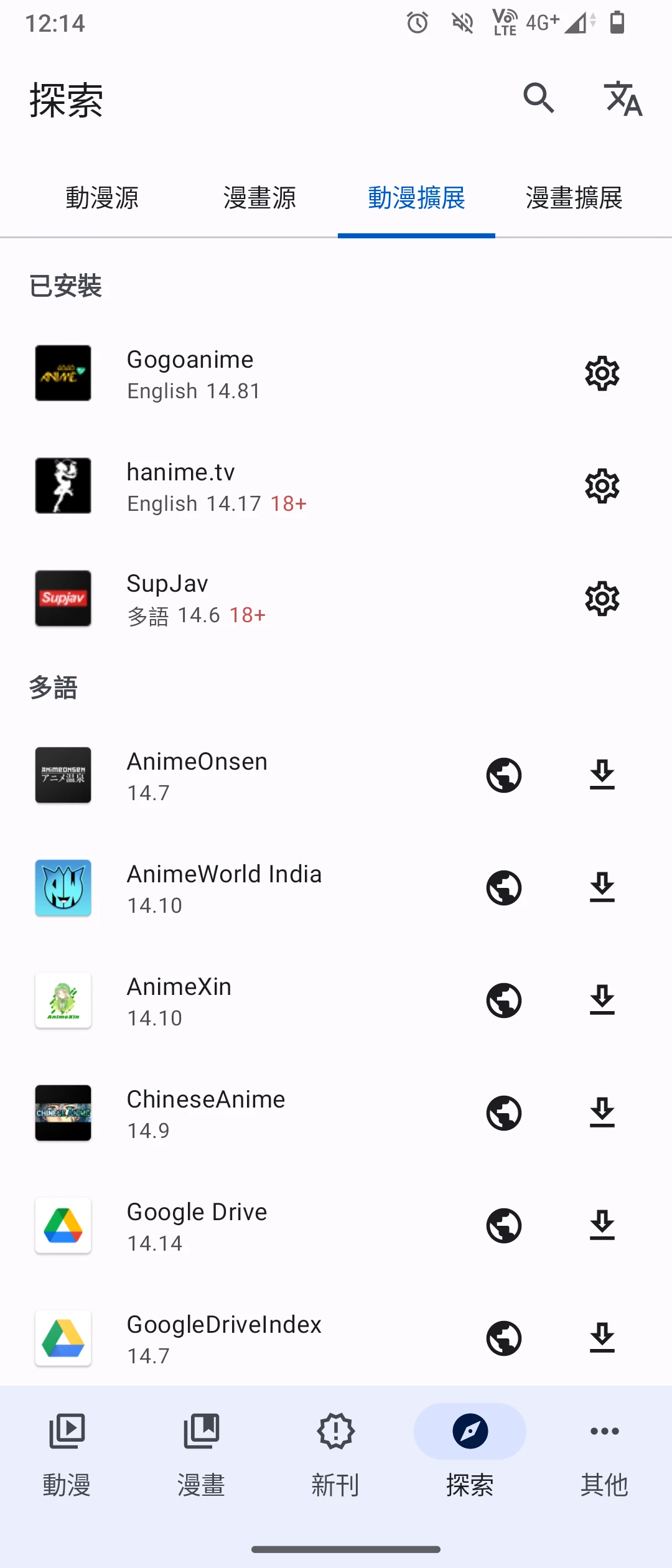This screenshot has width=672, height=1568.
Task: Open settings for Gogoanime extension
Action: pyautogui.click(x=602, y=374)
